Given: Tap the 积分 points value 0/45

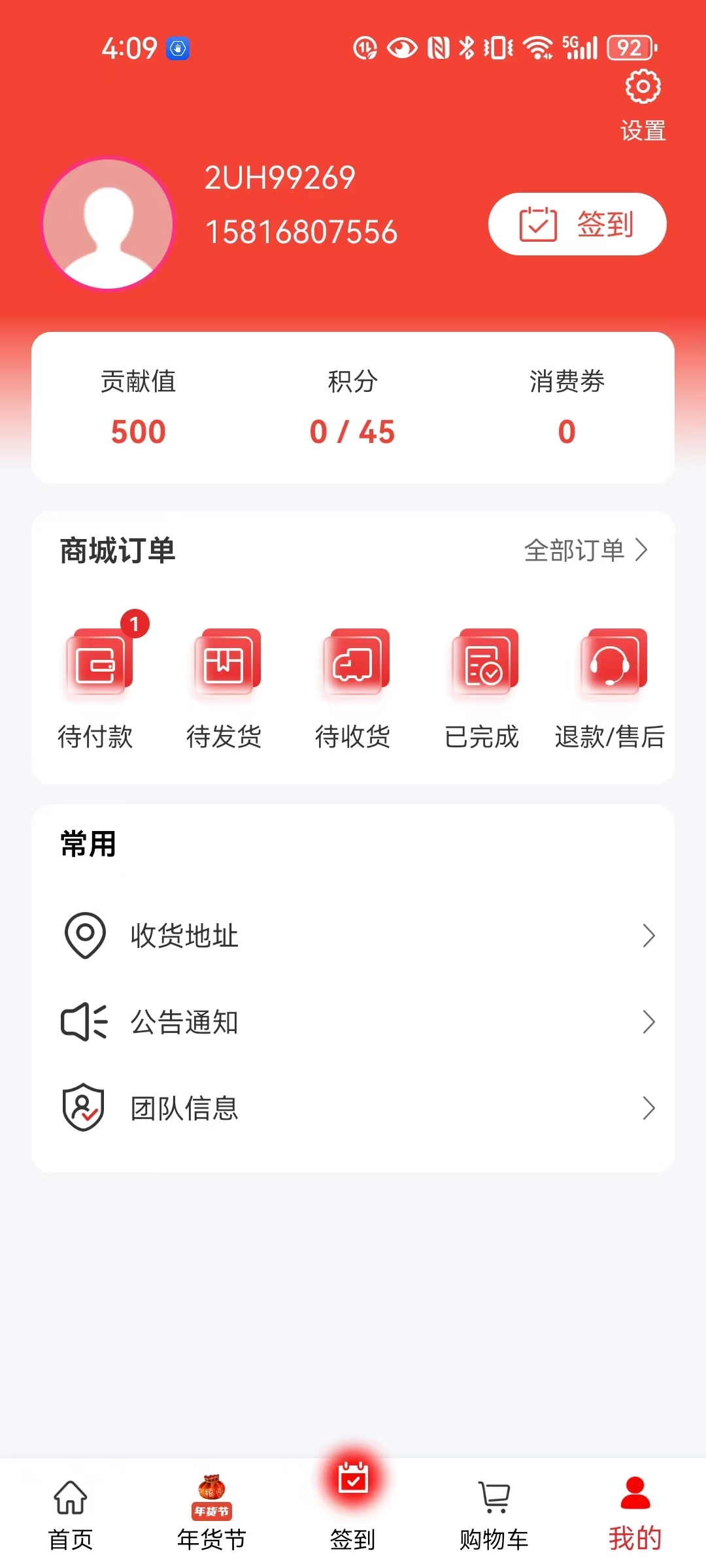Looking at the screenshot, I should 353,431.
